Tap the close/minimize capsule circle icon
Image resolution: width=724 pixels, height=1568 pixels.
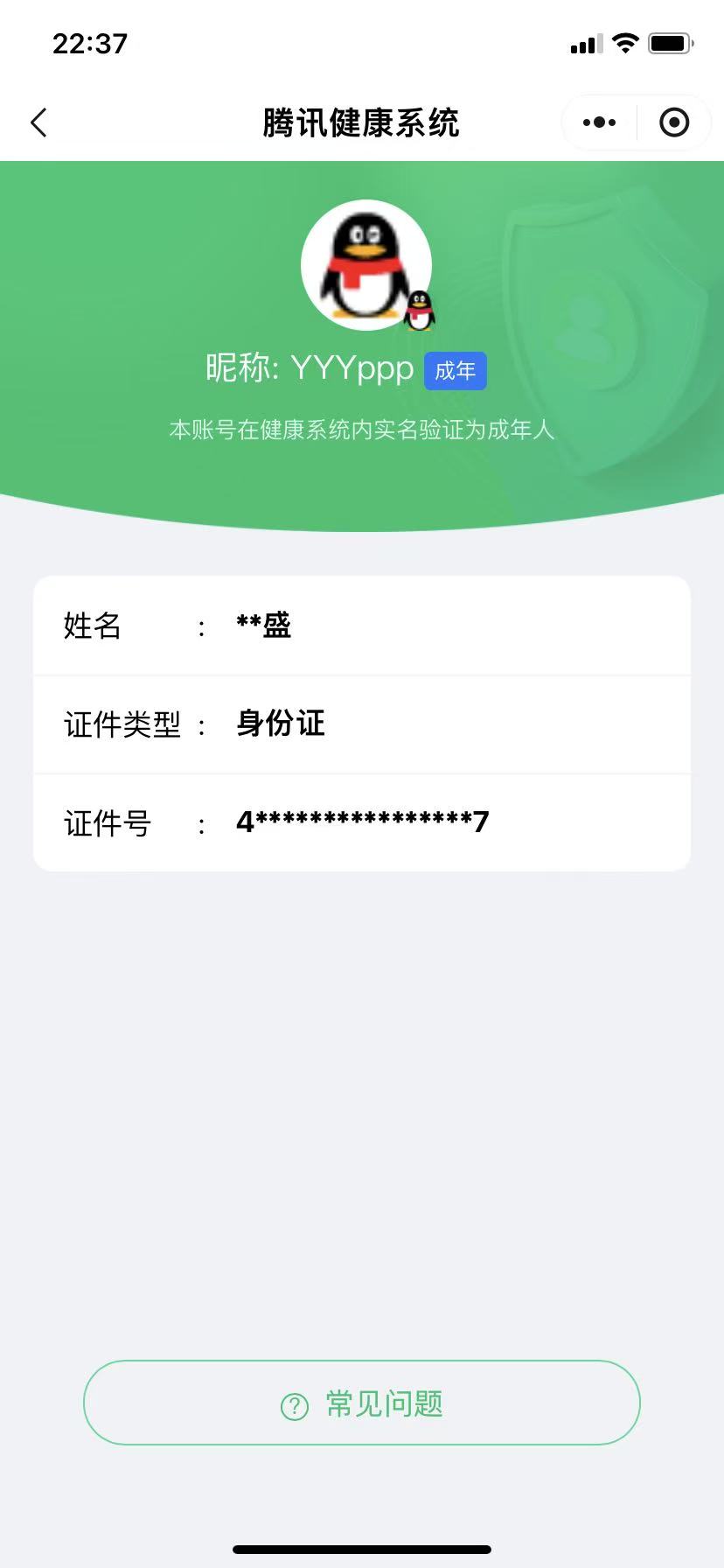tap(673, 122)
